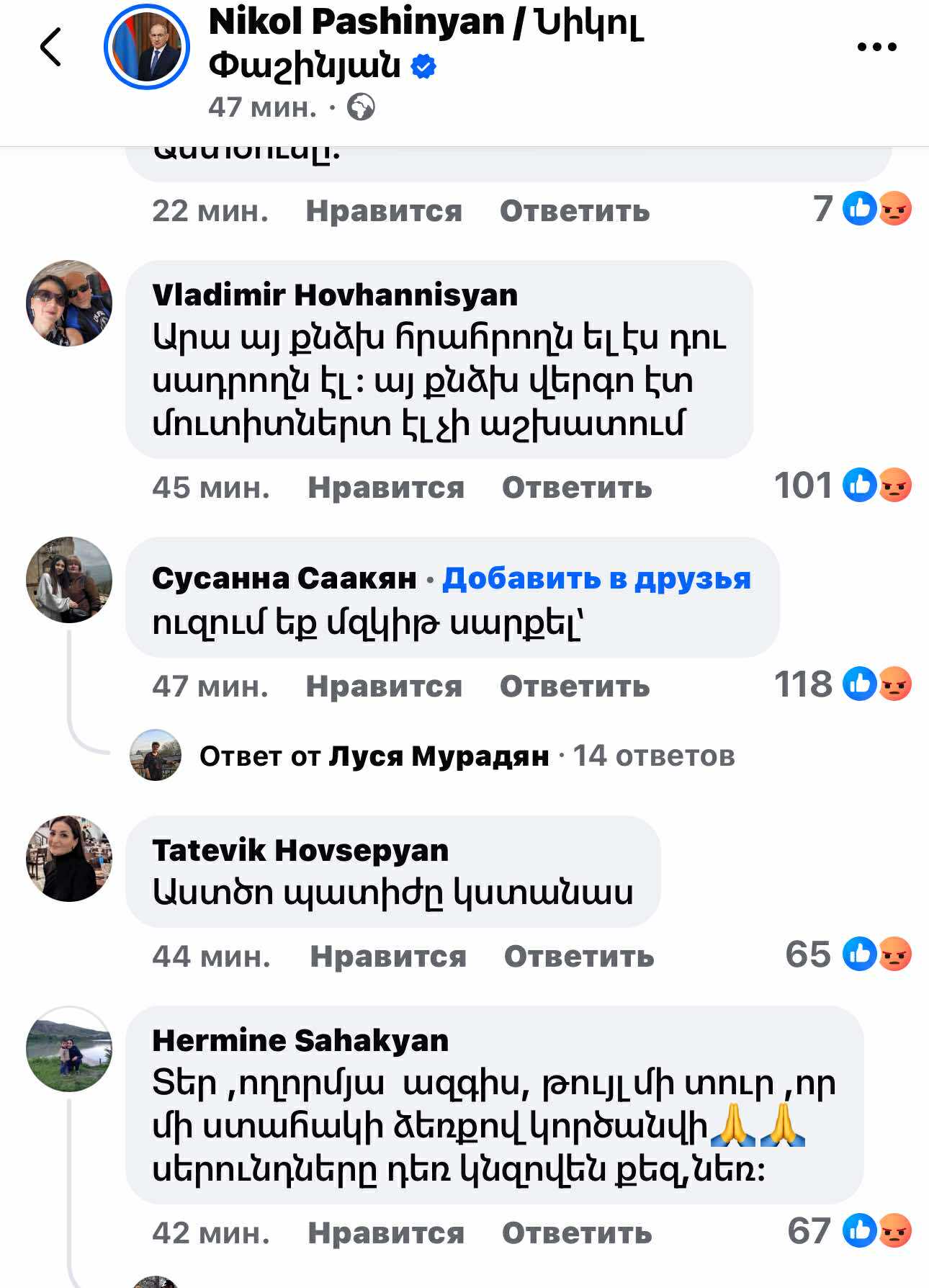Viewport: 929px width, 1288px height.
Task: Open Hermine Sahakyan's profile by name
Action: click(300, 1040)
